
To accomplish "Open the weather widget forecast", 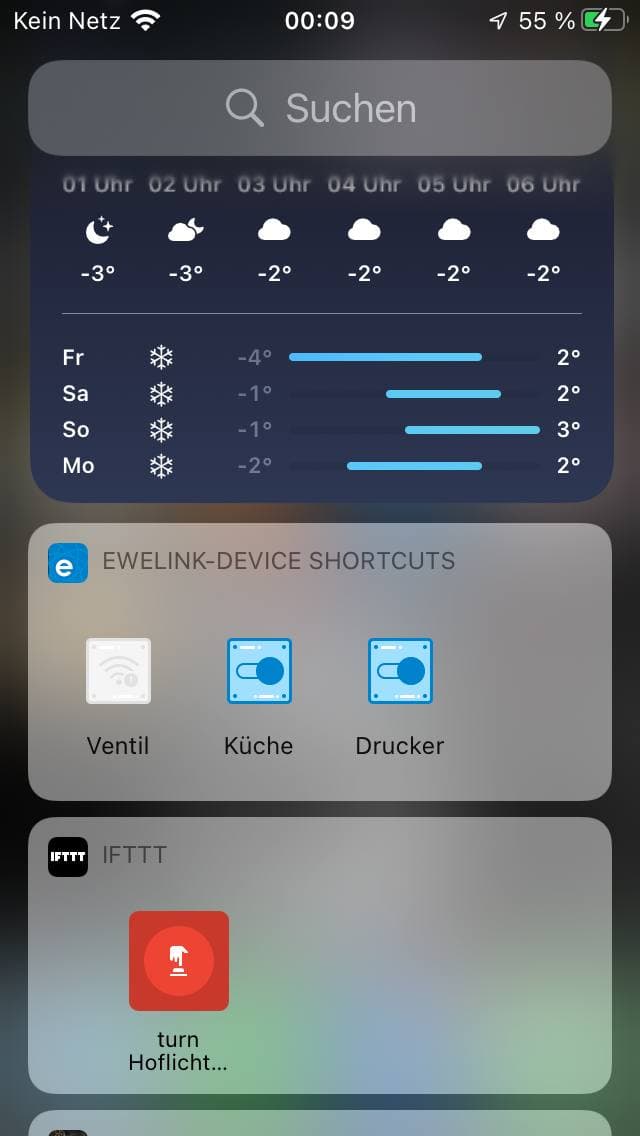I will 320,329.
